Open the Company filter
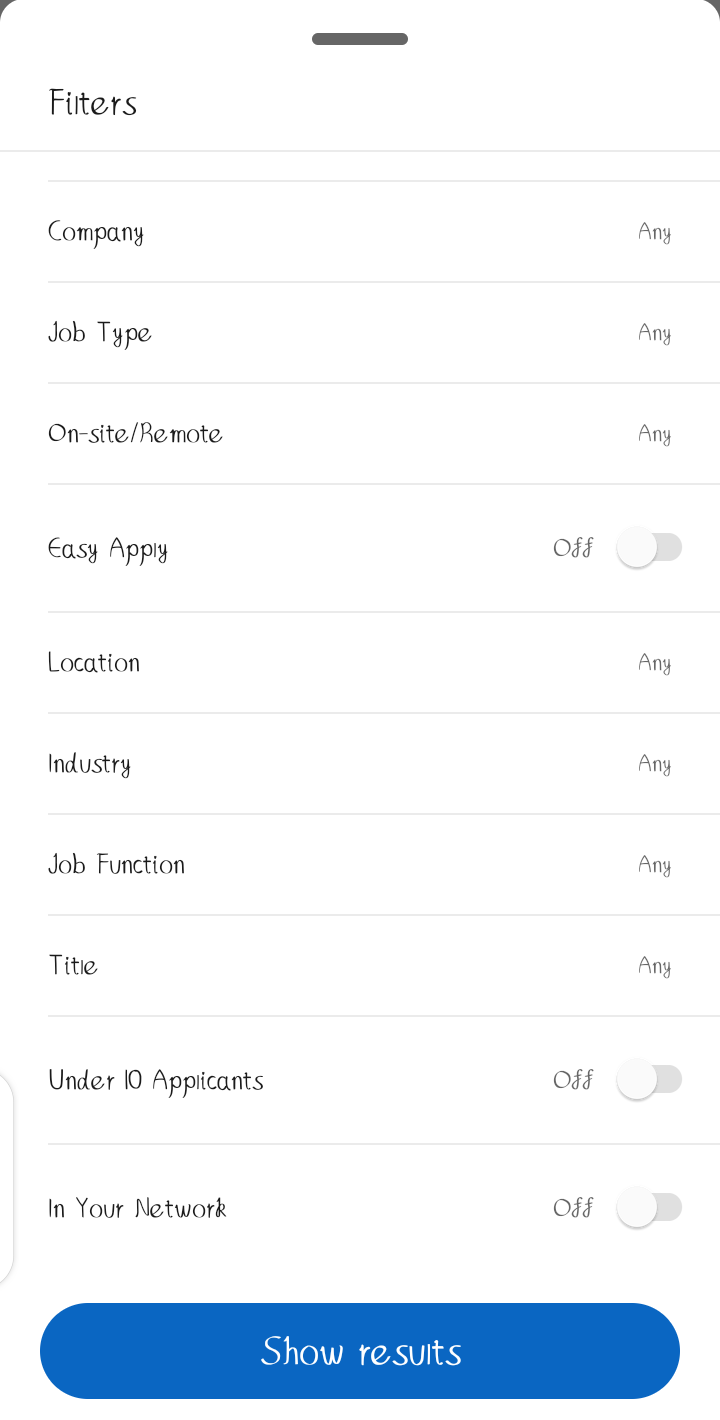Viewport: 720px width, 1420px height. click(x=360, y=232)
